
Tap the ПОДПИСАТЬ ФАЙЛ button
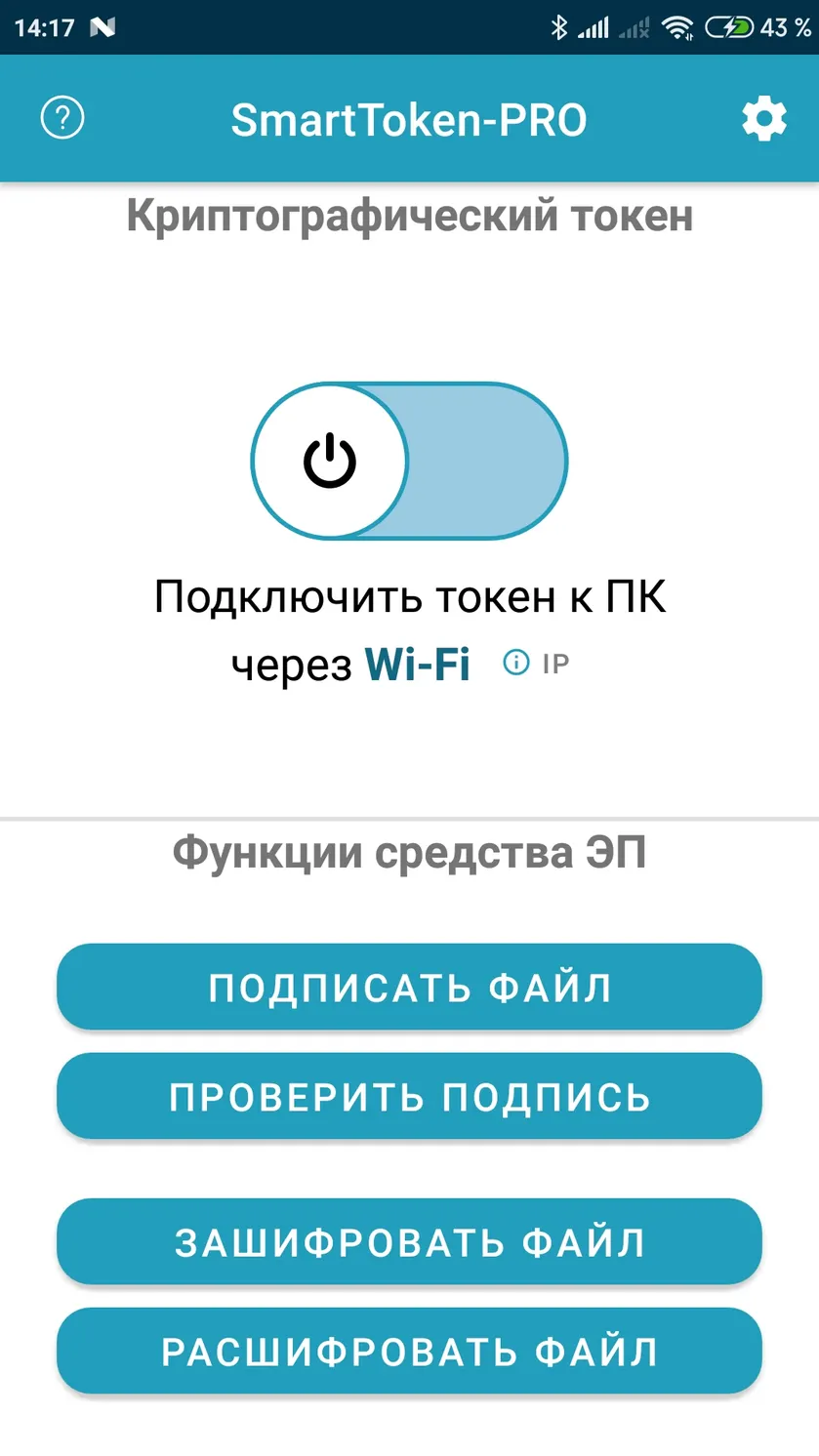409,987
